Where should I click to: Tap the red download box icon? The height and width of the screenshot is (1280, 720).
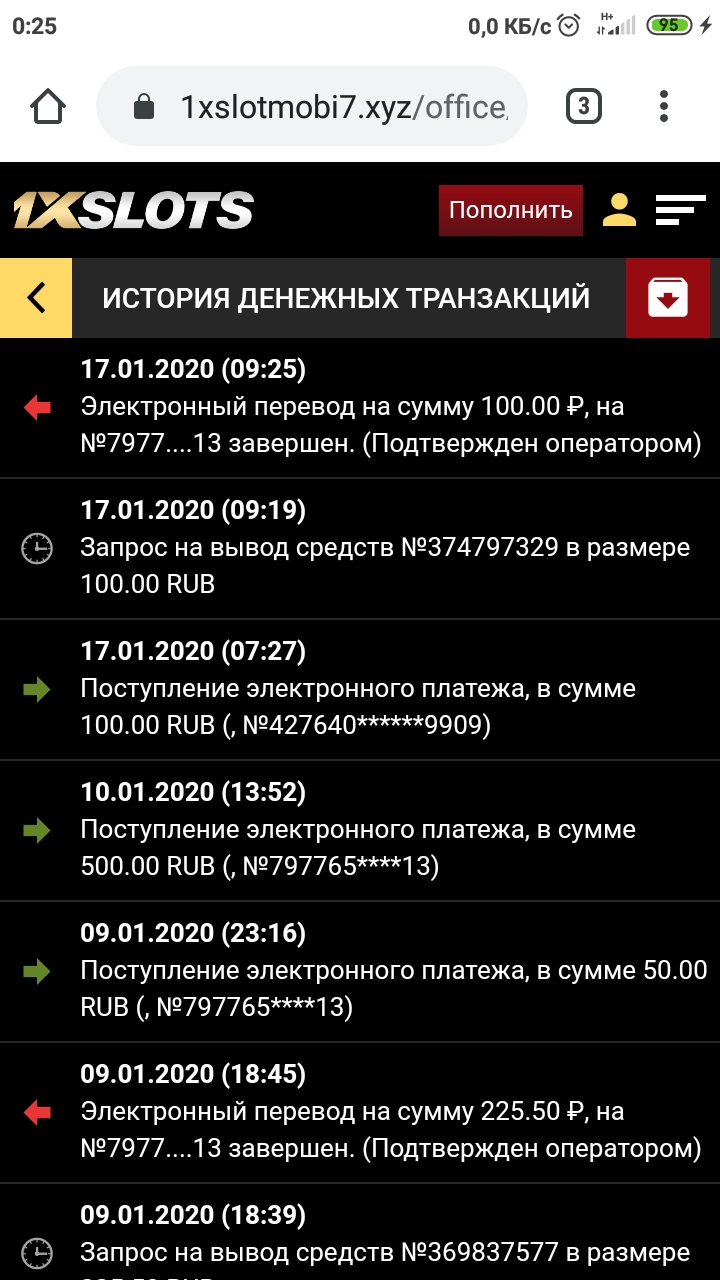click(x=668, y=298)
